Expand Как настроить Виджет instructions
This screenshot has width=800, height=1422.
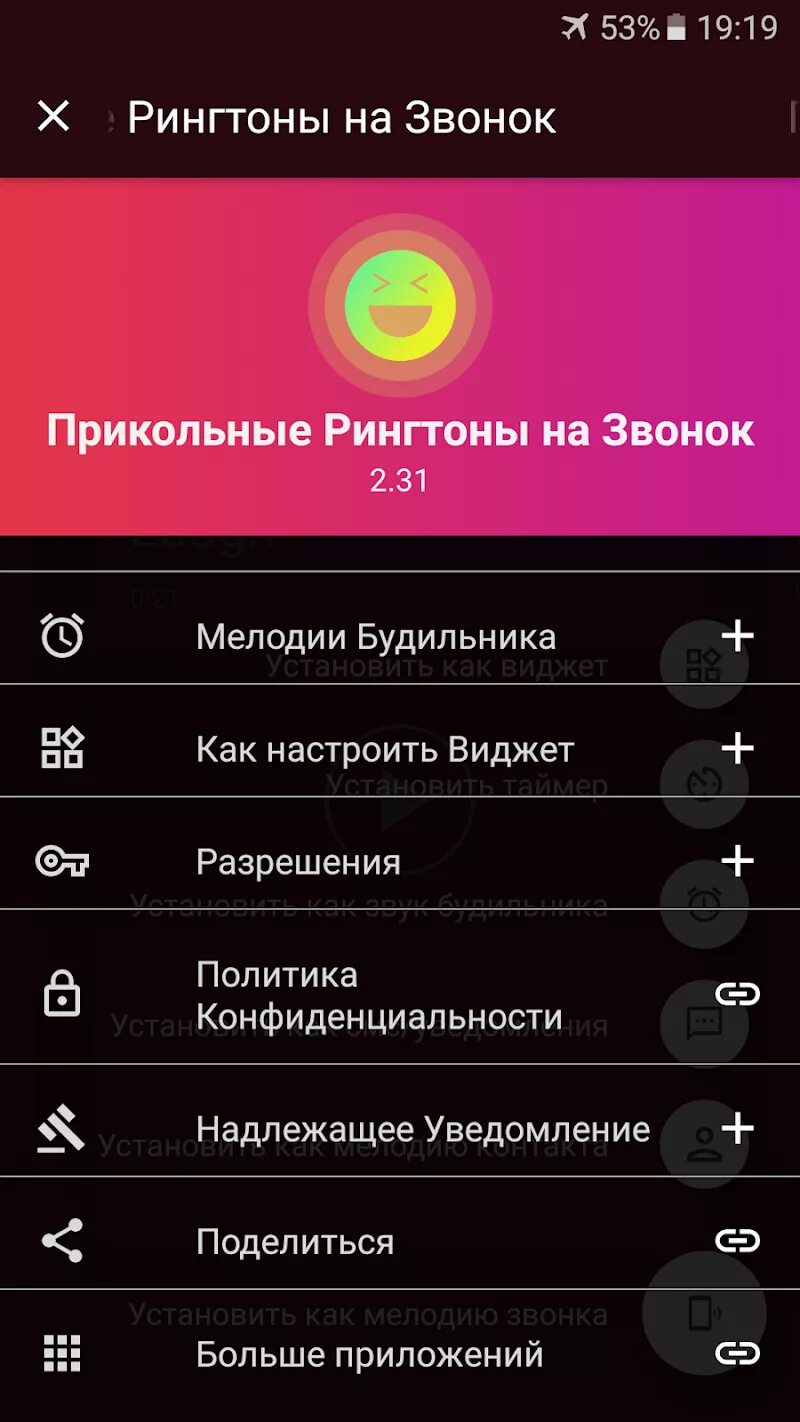(x=737, y=749)
